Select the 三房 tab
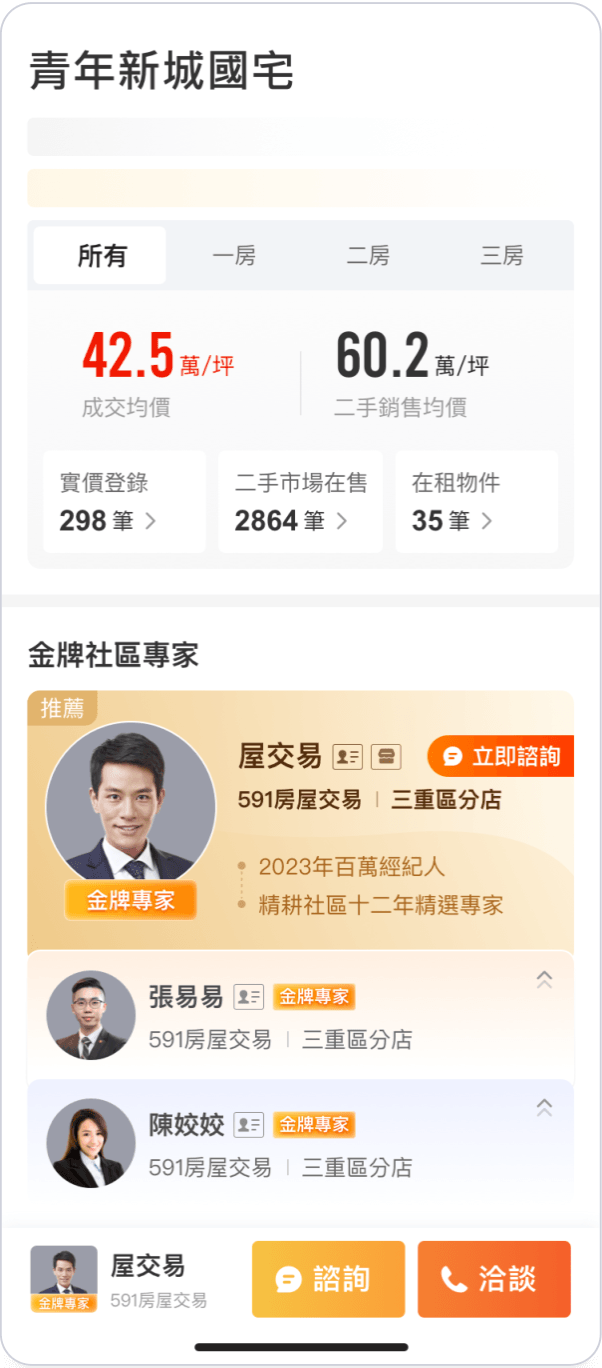This screenshot has width=602, height=1368. tap(502, 256)
